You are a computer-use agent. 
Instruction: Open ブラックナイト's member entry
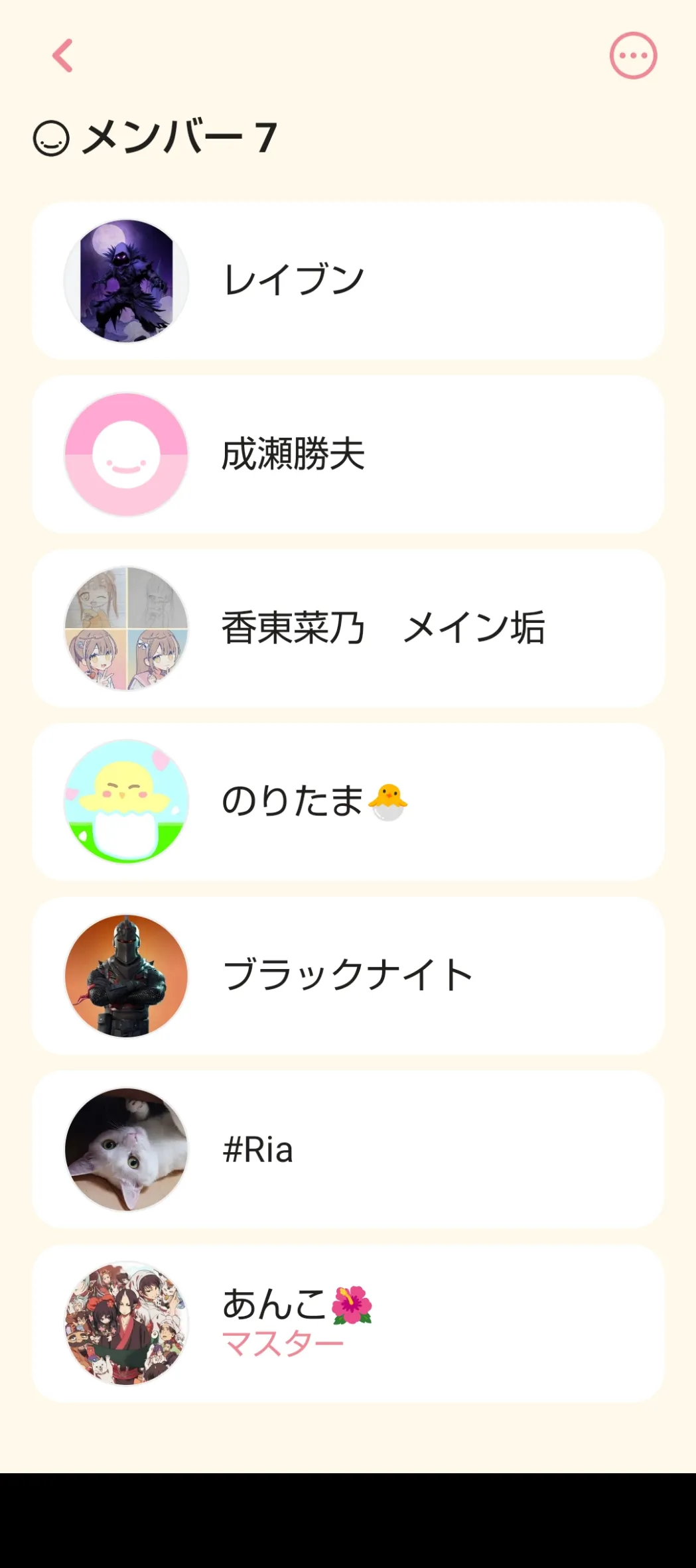tap(348, 976)
